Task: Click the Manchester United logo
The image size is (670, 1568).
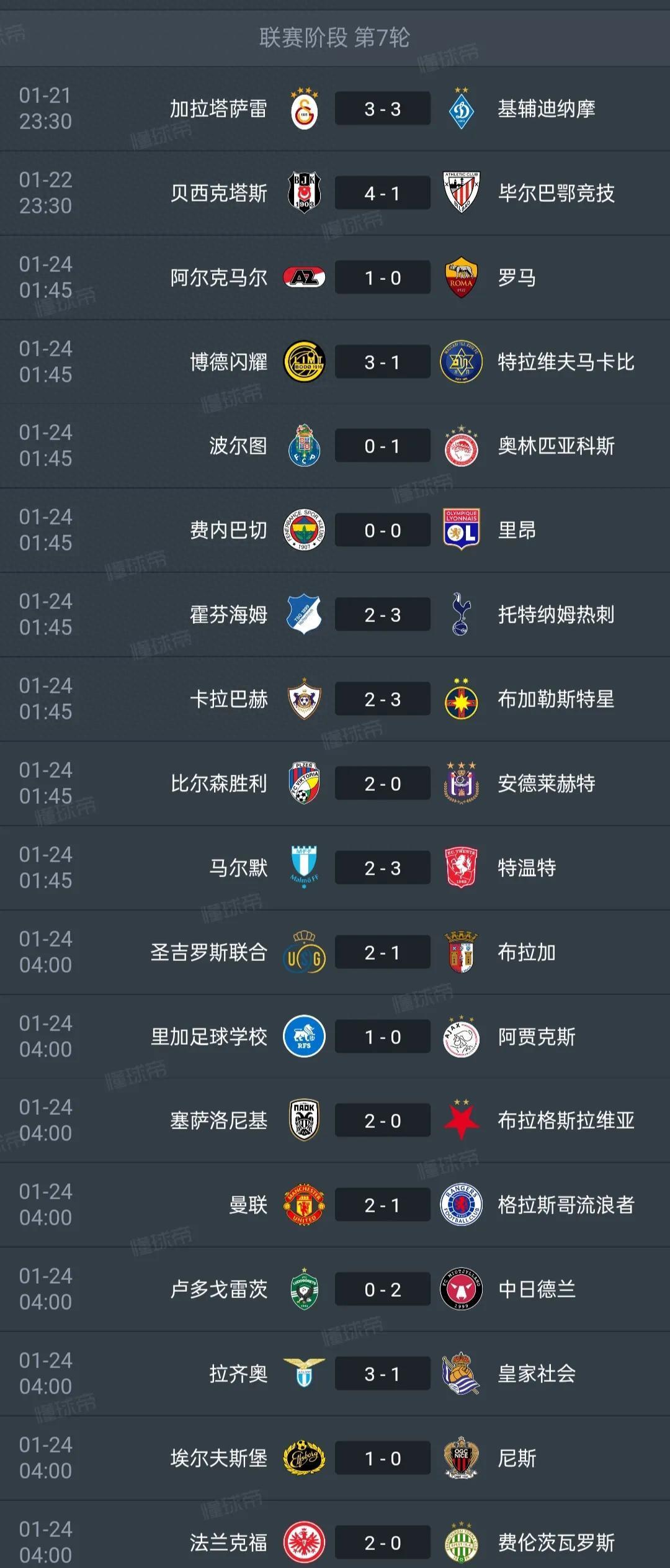Action: [x=304, y=1204]
